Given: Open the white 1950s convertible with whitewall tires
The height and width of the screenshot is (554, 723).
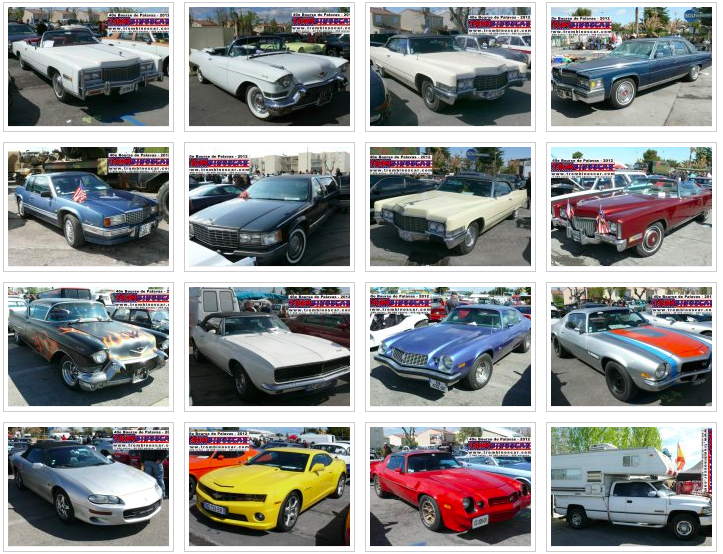Looking at the screenshot, I should [x=269, y=67].
